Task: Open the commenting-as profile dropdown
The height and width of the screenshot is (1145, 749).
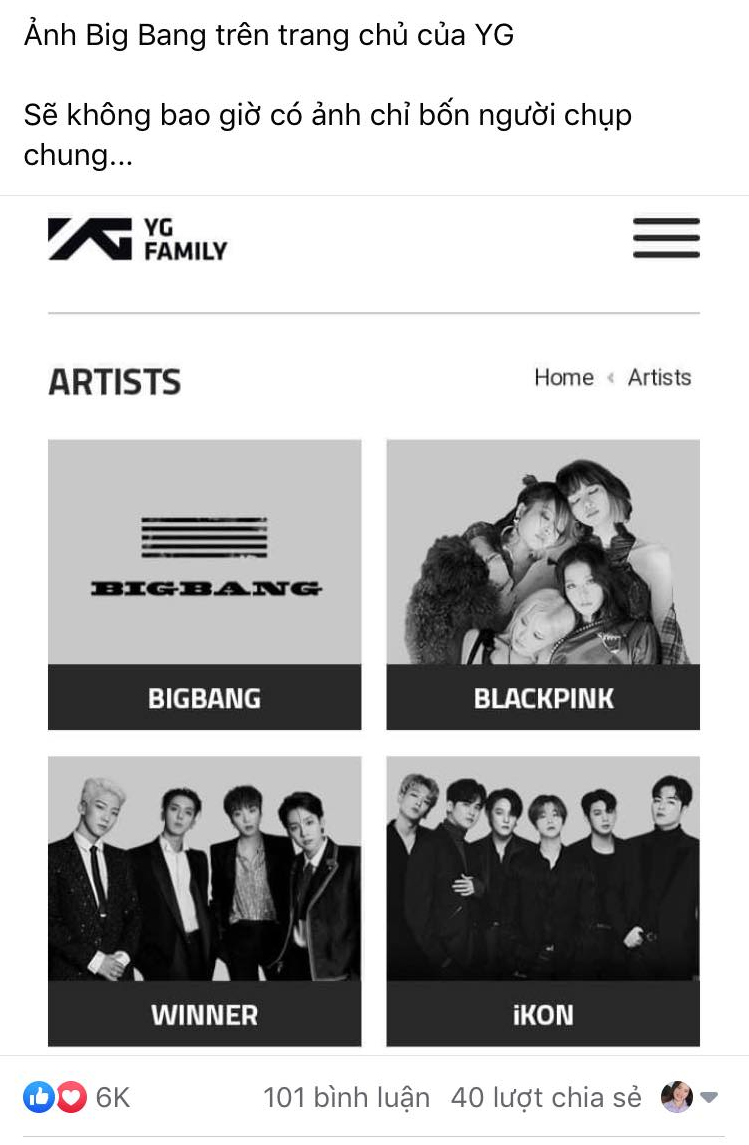Action: click(691, 1097)
